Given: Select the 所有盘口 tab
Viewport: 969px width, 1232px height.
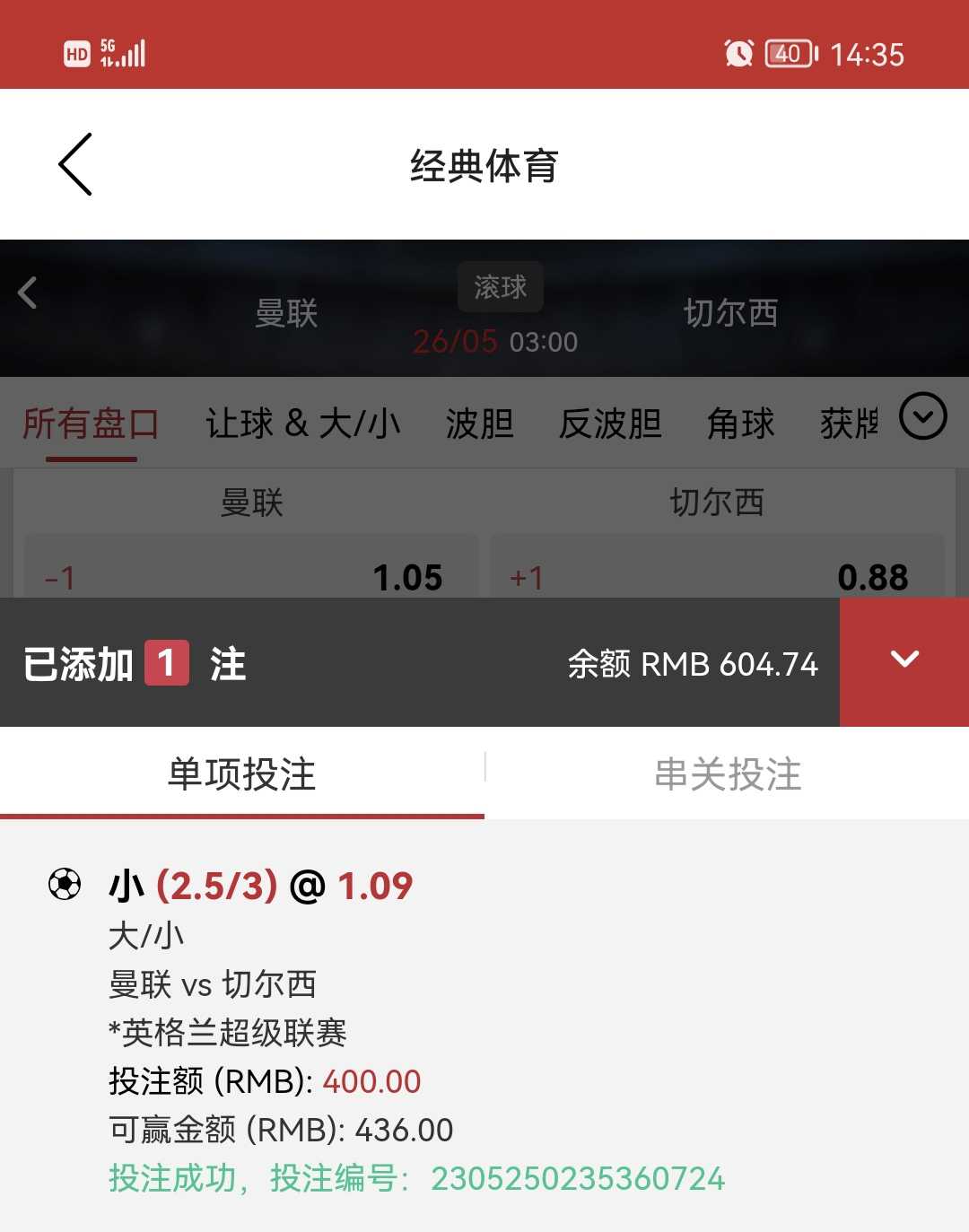Looking at the screenshot, I should (91, 424).
